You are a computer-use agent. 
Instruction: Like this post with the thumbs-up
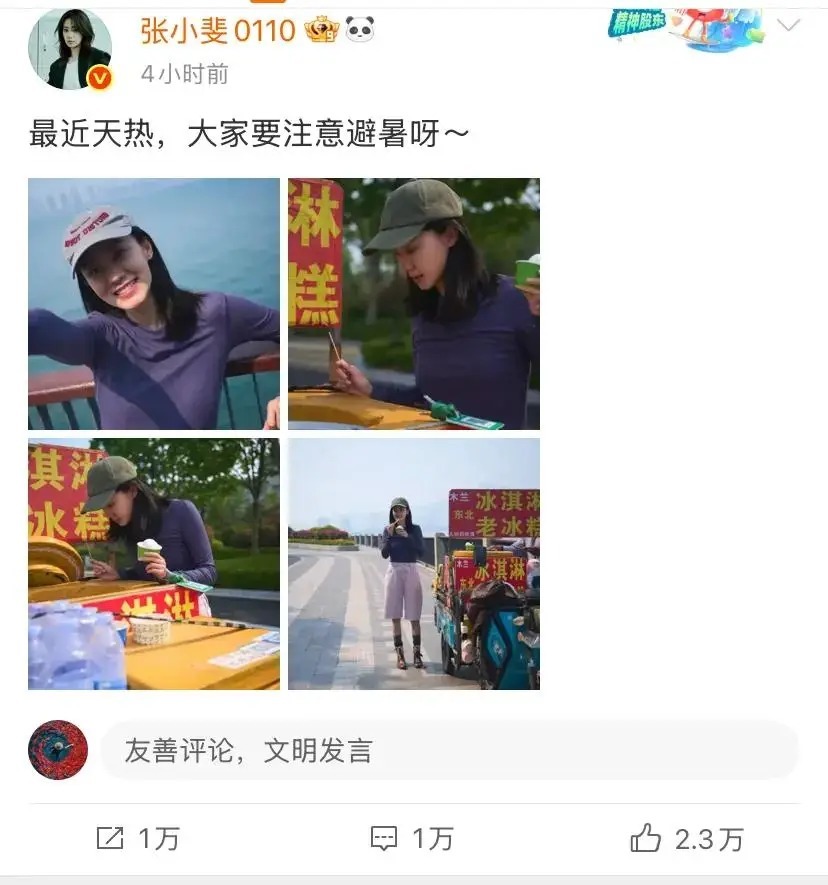(x=687, y=839)
